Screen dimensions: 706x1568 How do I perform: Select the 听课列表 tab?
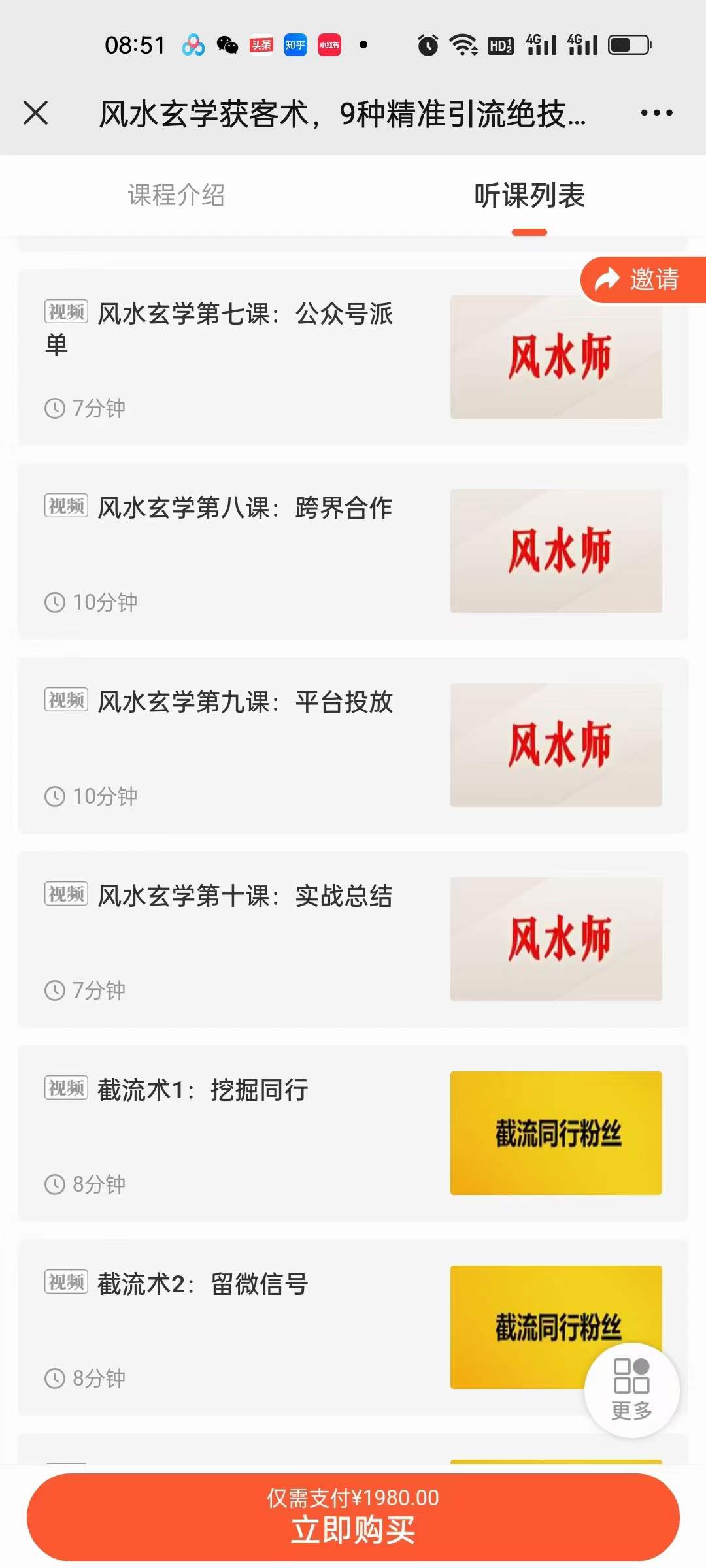529,195
